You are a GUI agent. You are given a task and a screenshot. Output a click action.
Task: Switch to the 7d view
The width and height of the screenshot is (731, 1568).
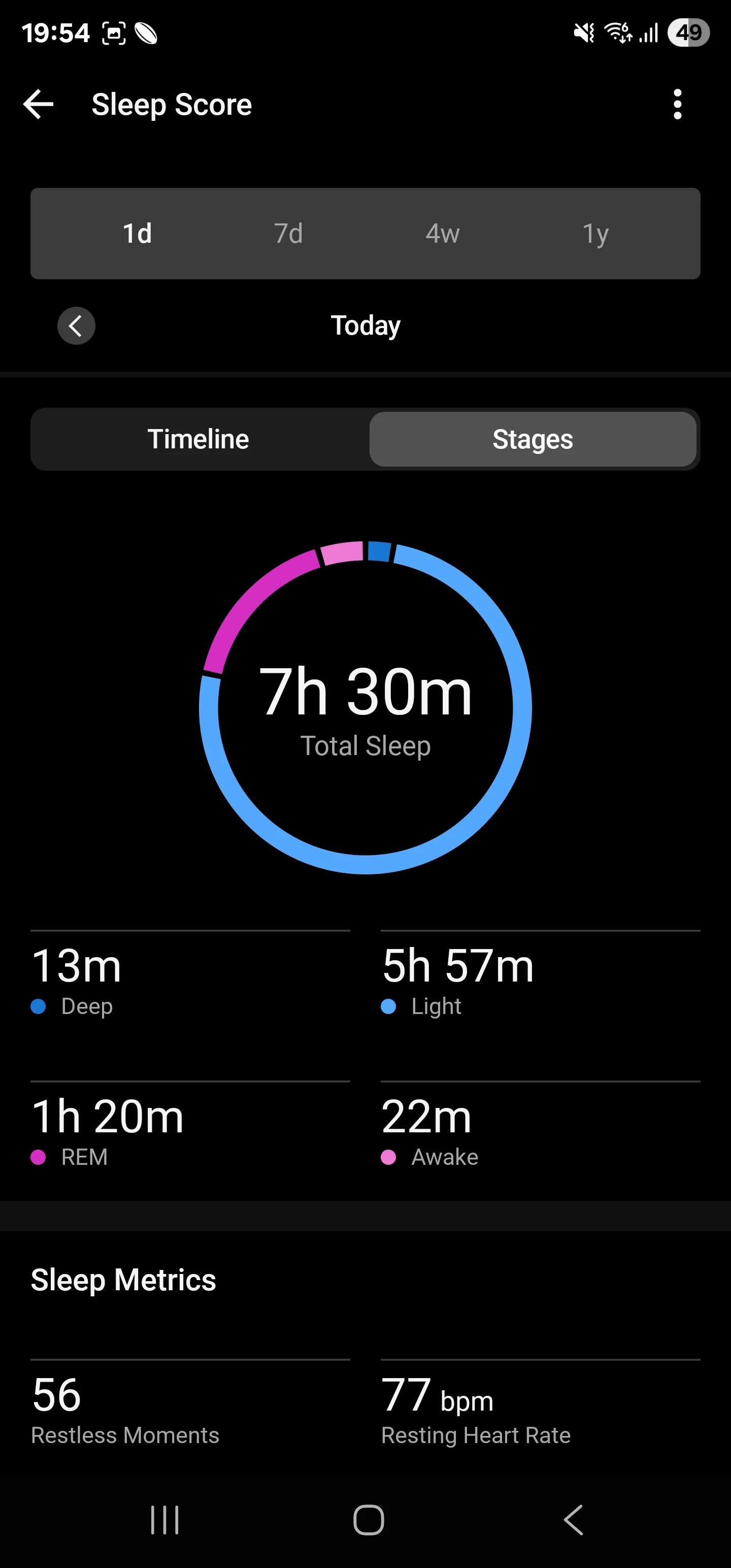click(x=288, y=233)
